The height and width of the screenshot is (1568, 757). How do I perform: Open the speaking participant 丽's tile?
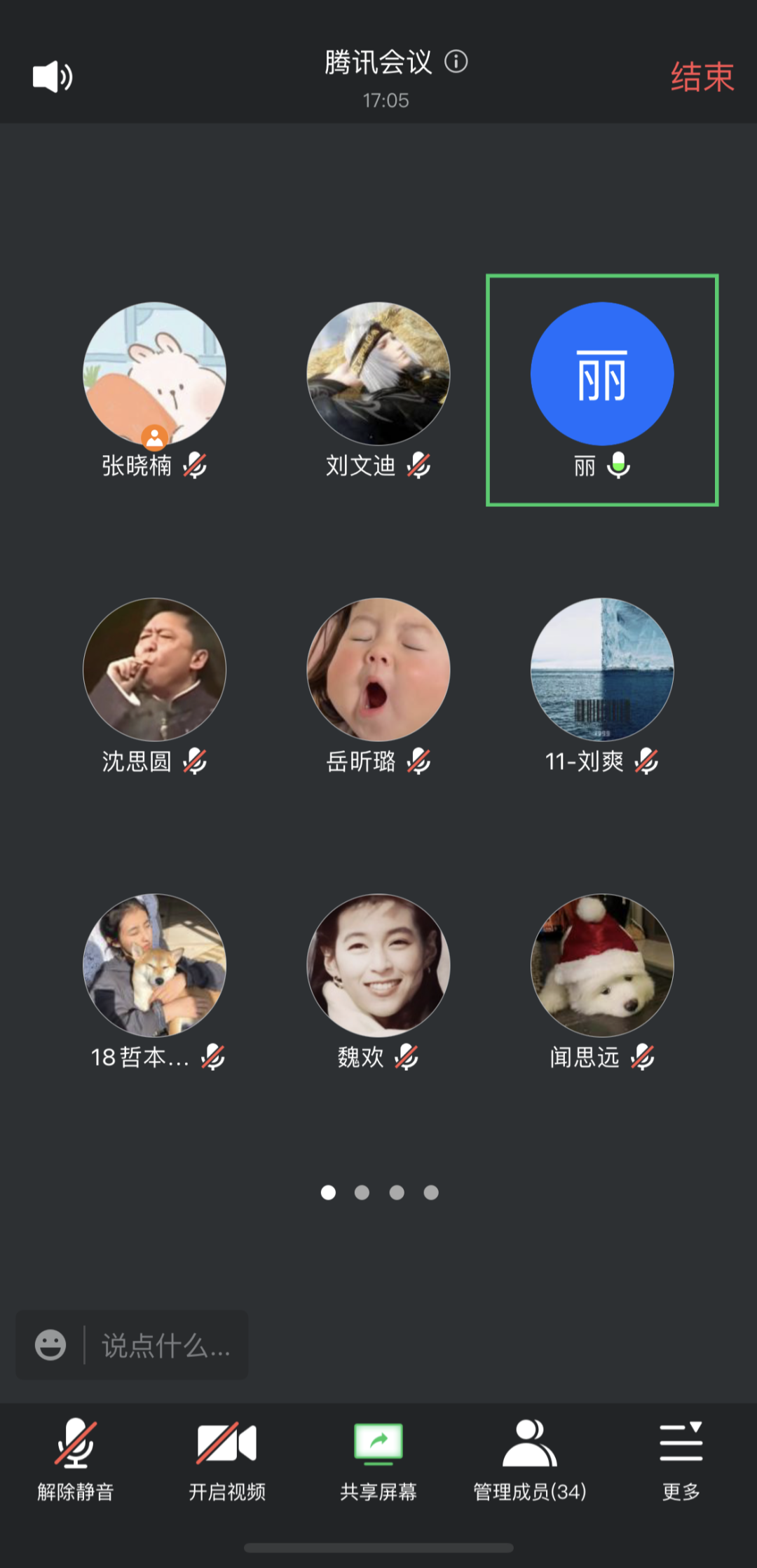602,374
